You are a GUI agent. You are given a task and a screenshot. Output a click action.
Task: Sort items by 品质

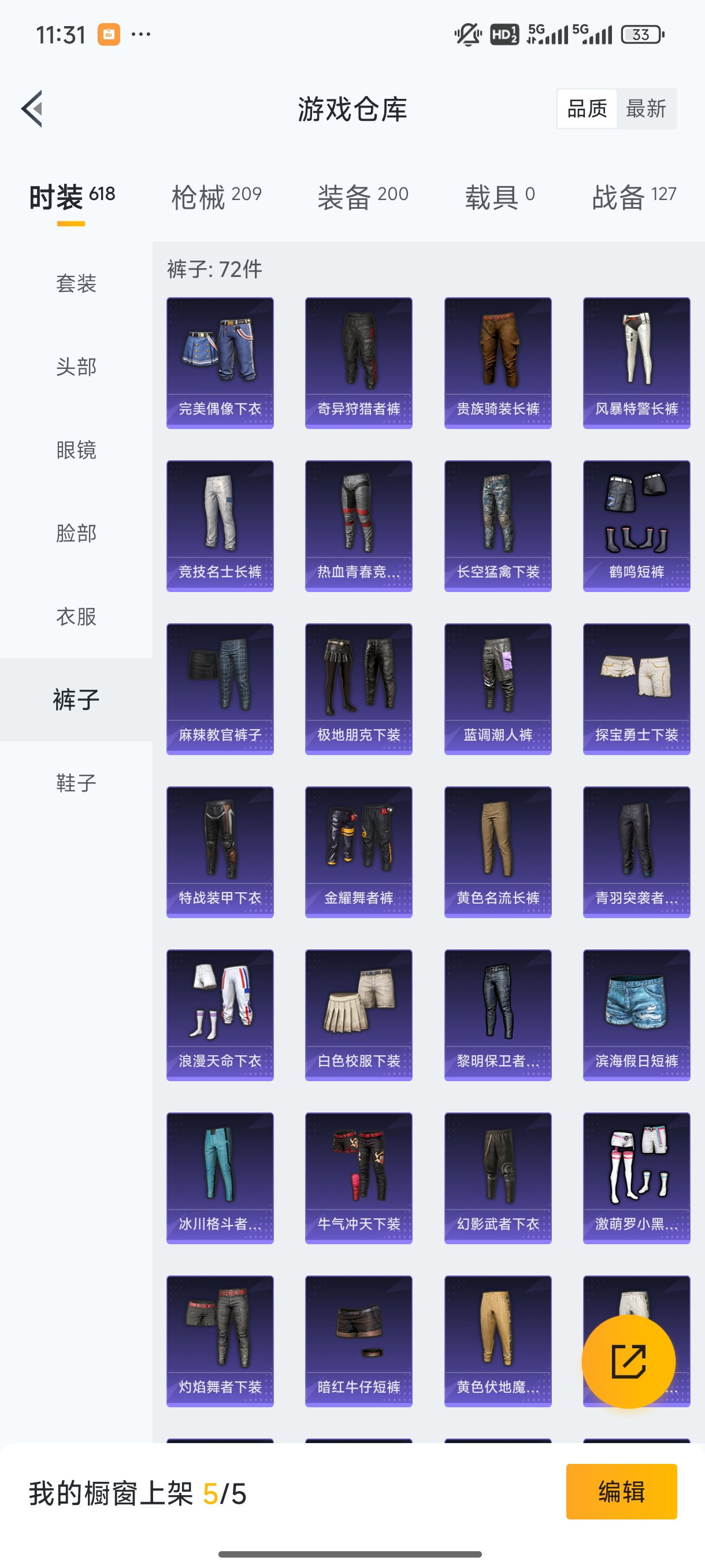click(587, 109)
